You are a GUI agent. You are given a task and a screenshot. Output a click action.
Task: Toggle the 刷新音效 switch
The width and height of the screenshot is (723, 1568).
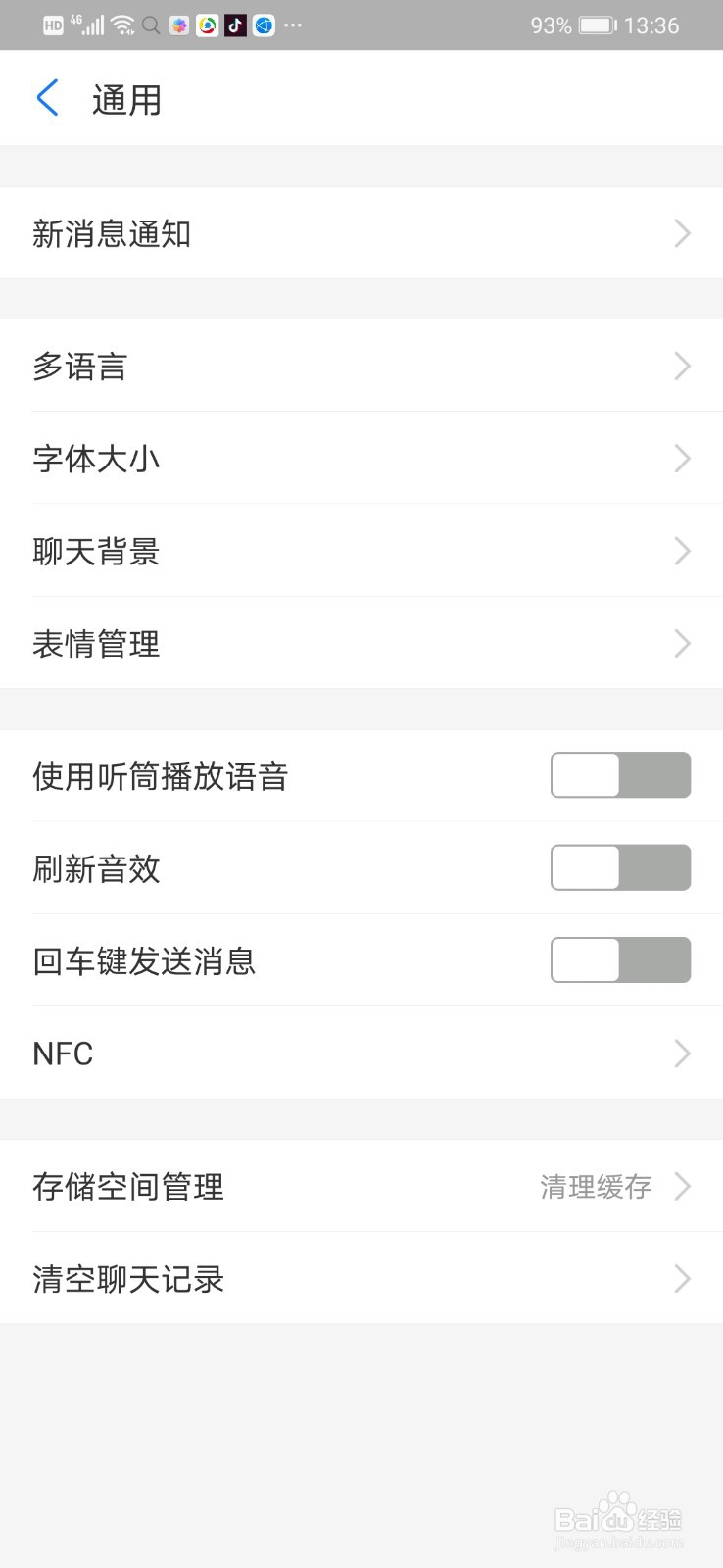[620, 867]
